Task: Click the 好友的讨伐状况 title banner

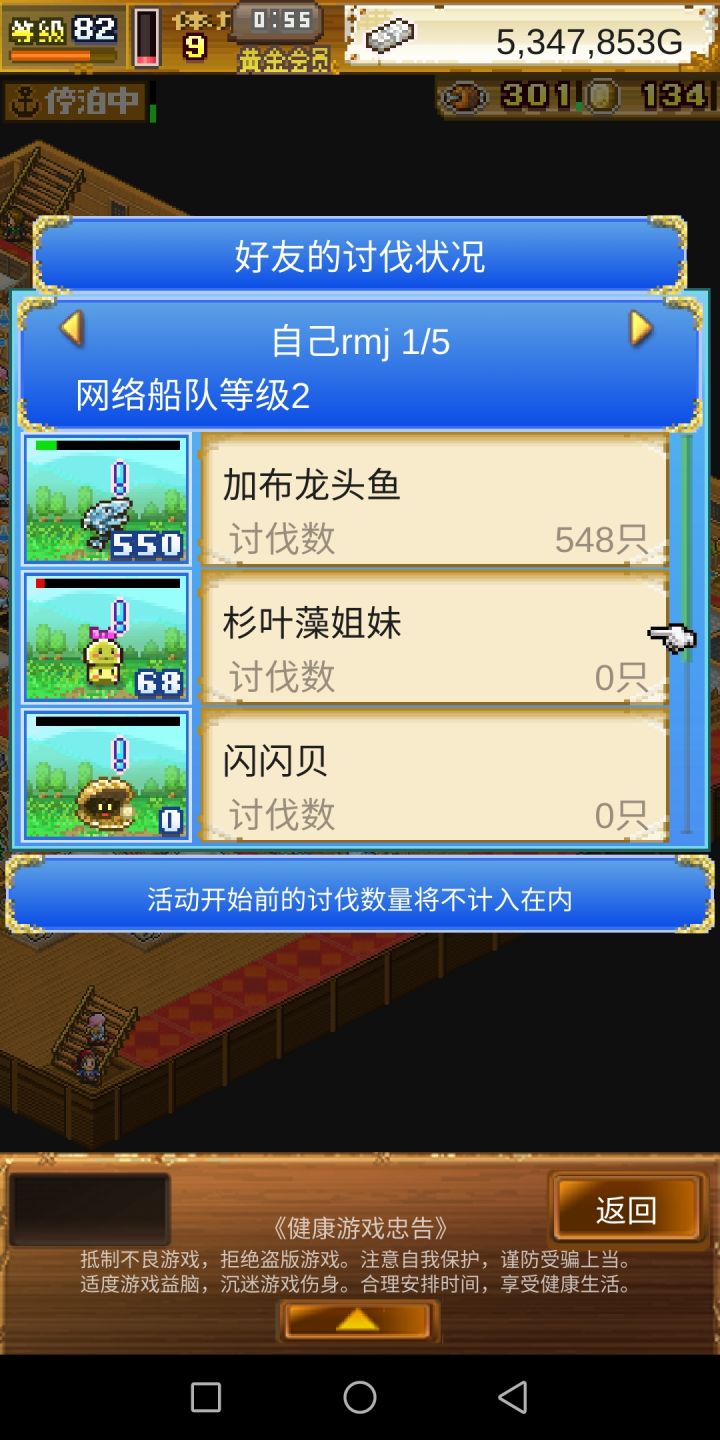Action: point(360,254)
